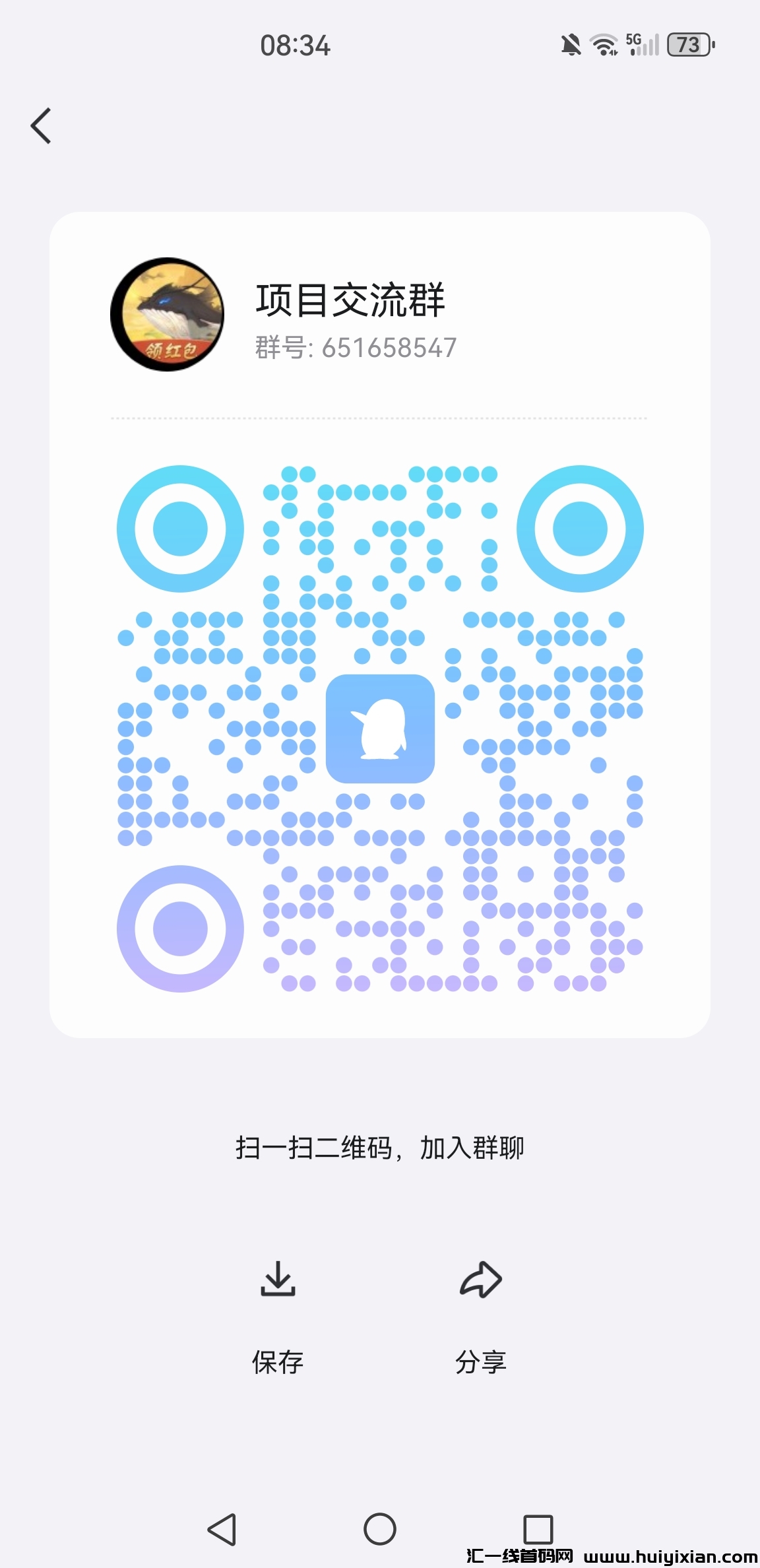760x1568 pixels.
Task: Tap the Wi-Fi icon in status bar
Action: point(604,44)
